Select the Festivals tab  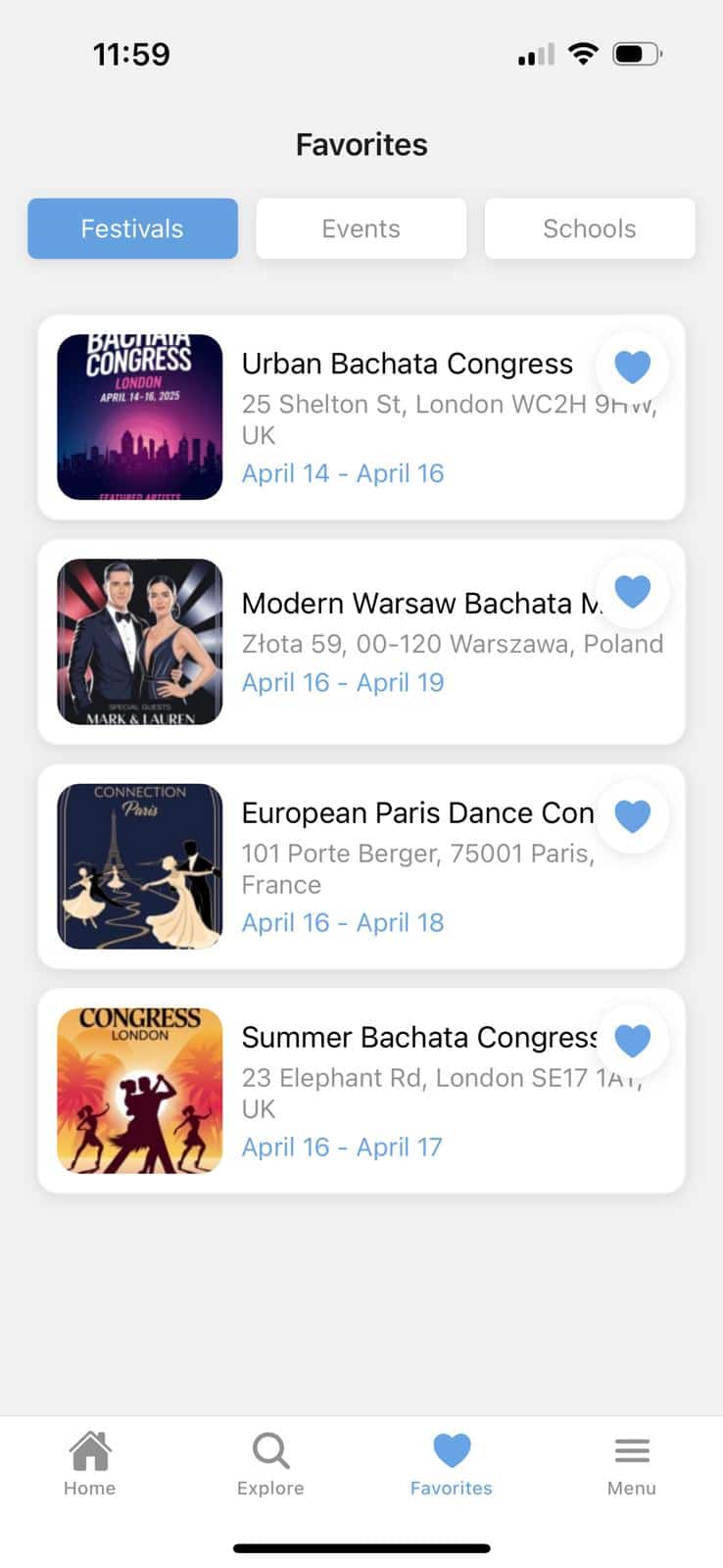(x=132, y=228)
